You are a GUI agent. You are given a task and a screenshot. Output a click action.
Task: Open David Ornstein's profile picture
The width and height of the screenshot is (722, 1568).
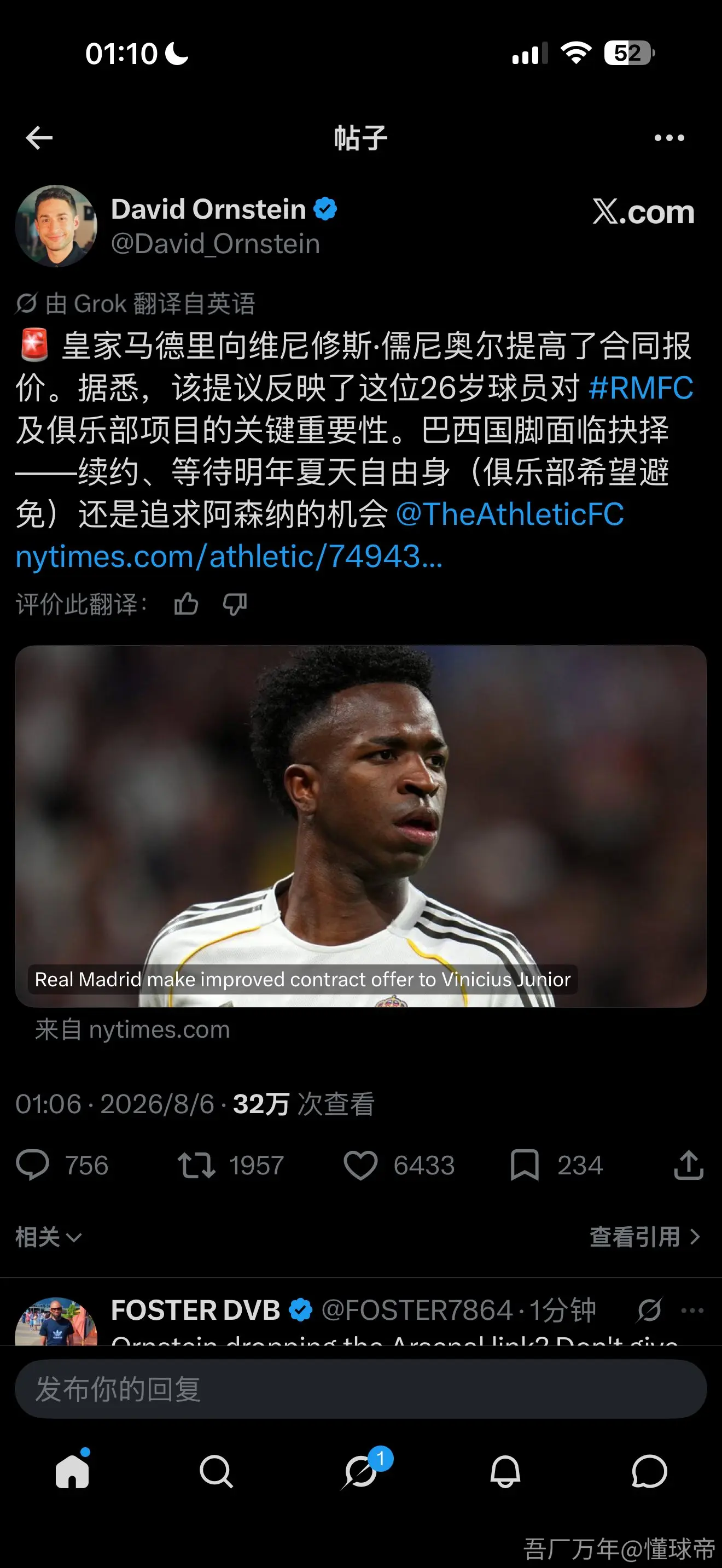[x=56, y=226]
